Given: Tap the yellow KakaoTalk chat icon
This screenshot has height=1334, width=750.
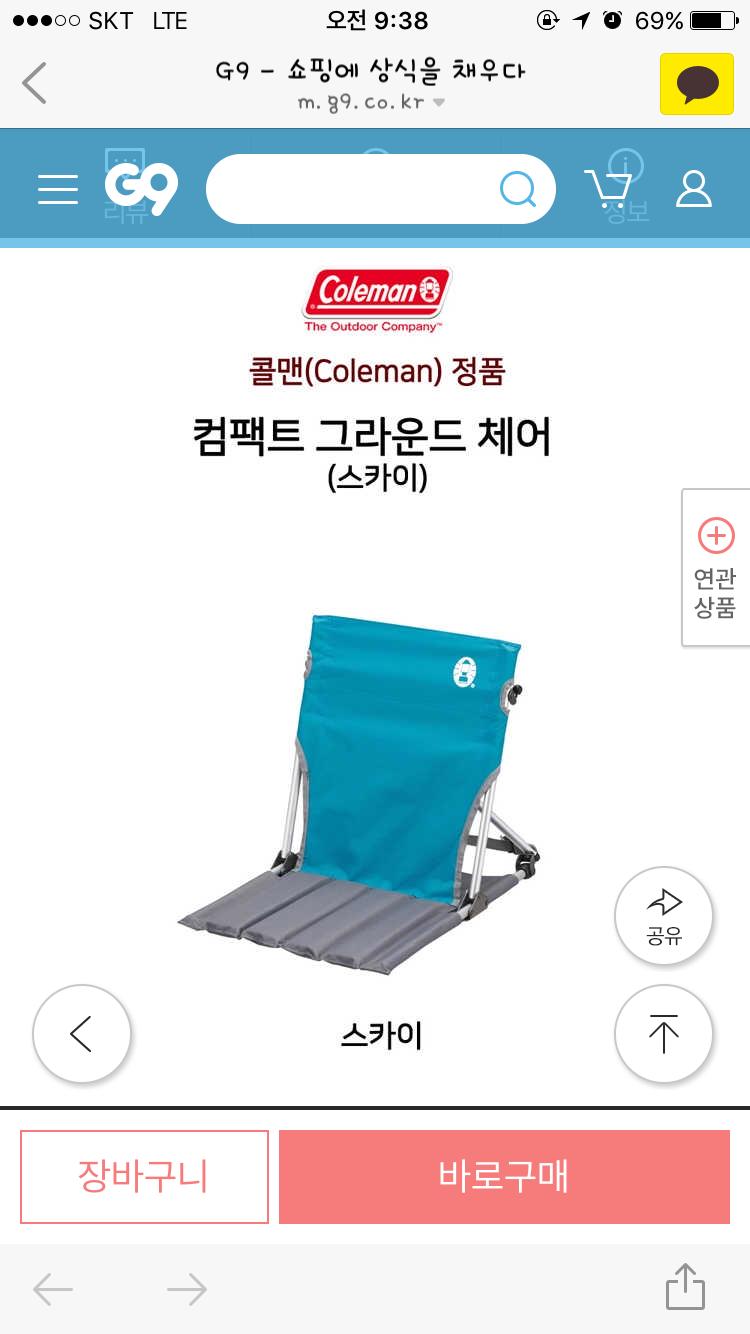Looking at the screenshot, I should pos(696,84).
